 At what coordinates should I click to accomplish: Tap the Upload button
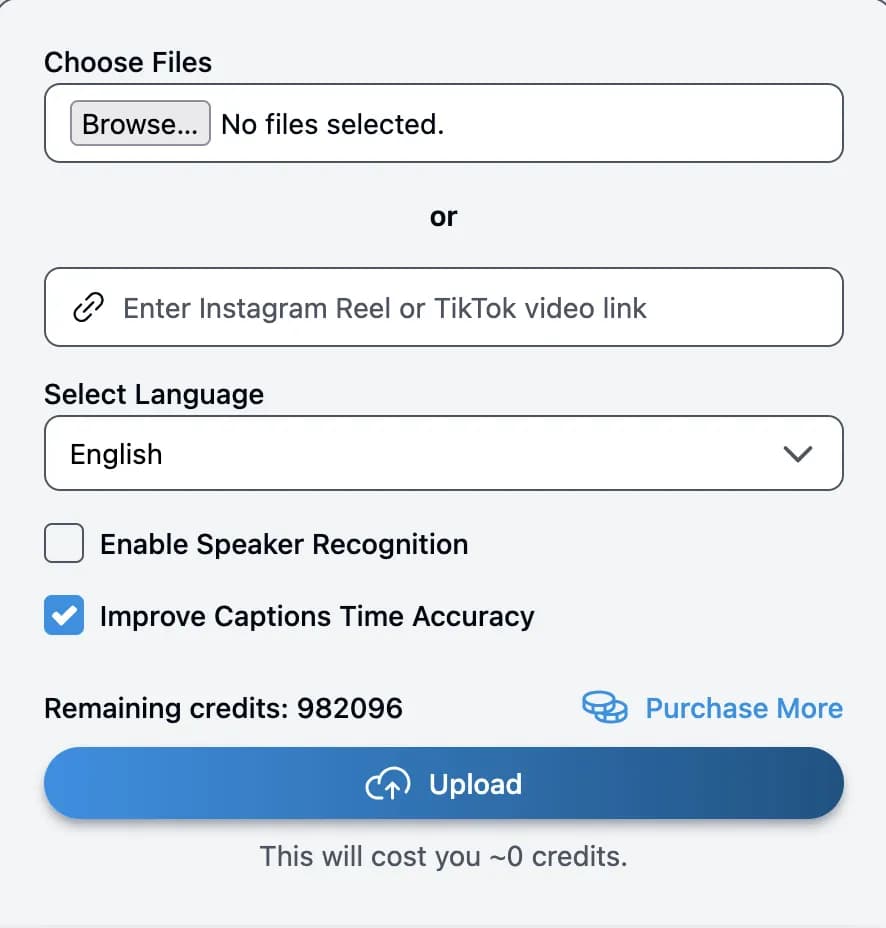[444, 784]
